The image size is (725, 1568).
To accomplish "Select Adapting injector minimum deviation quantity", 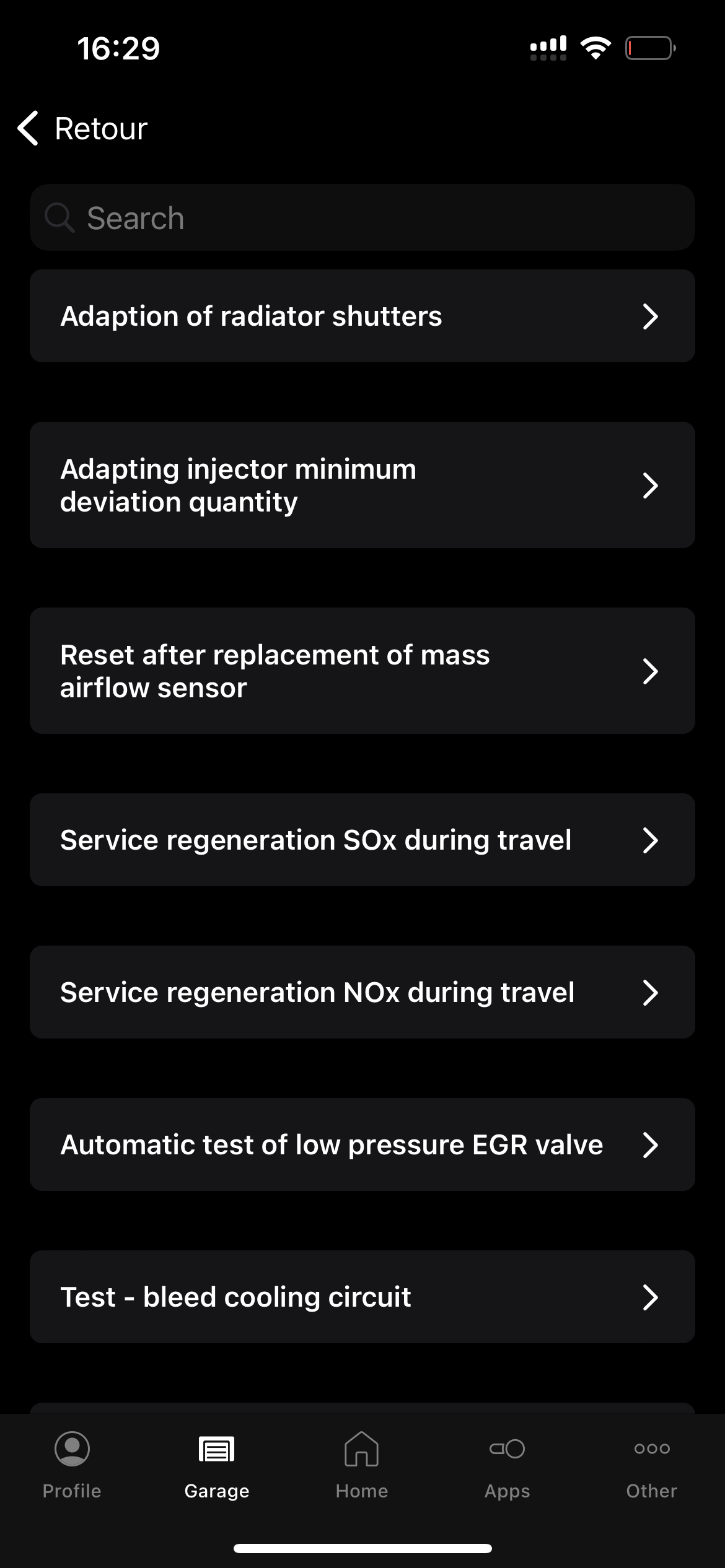I will coord(362,485).
